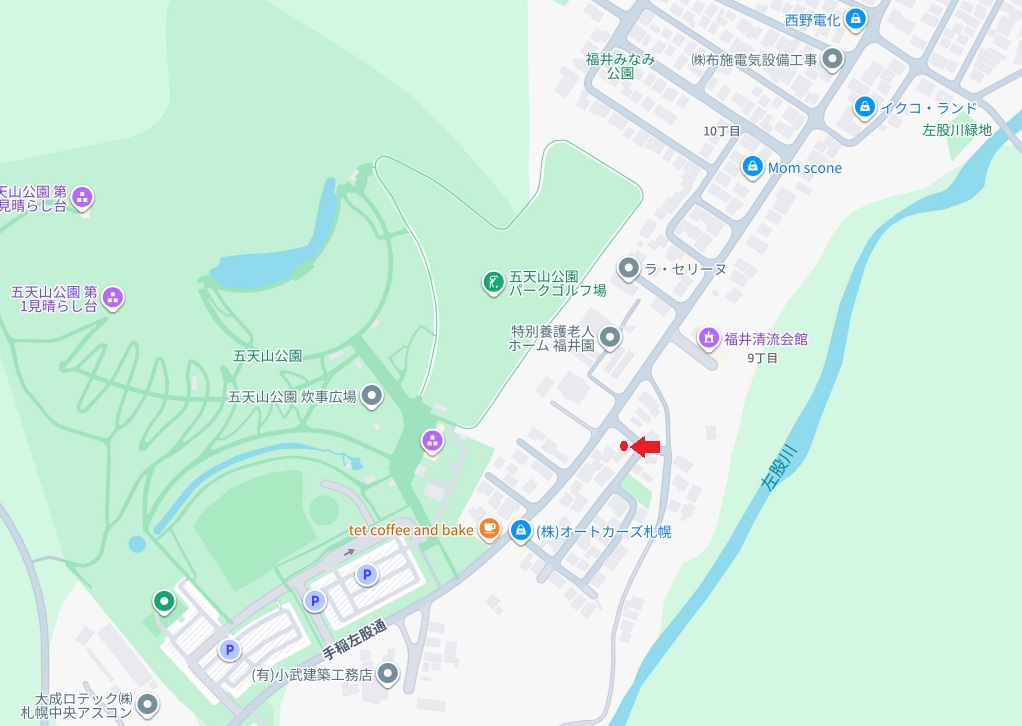Tap the tet coffee and bake cafe pin
Image resolution: width=1022 pixels, height=726 pixels.
488,530
